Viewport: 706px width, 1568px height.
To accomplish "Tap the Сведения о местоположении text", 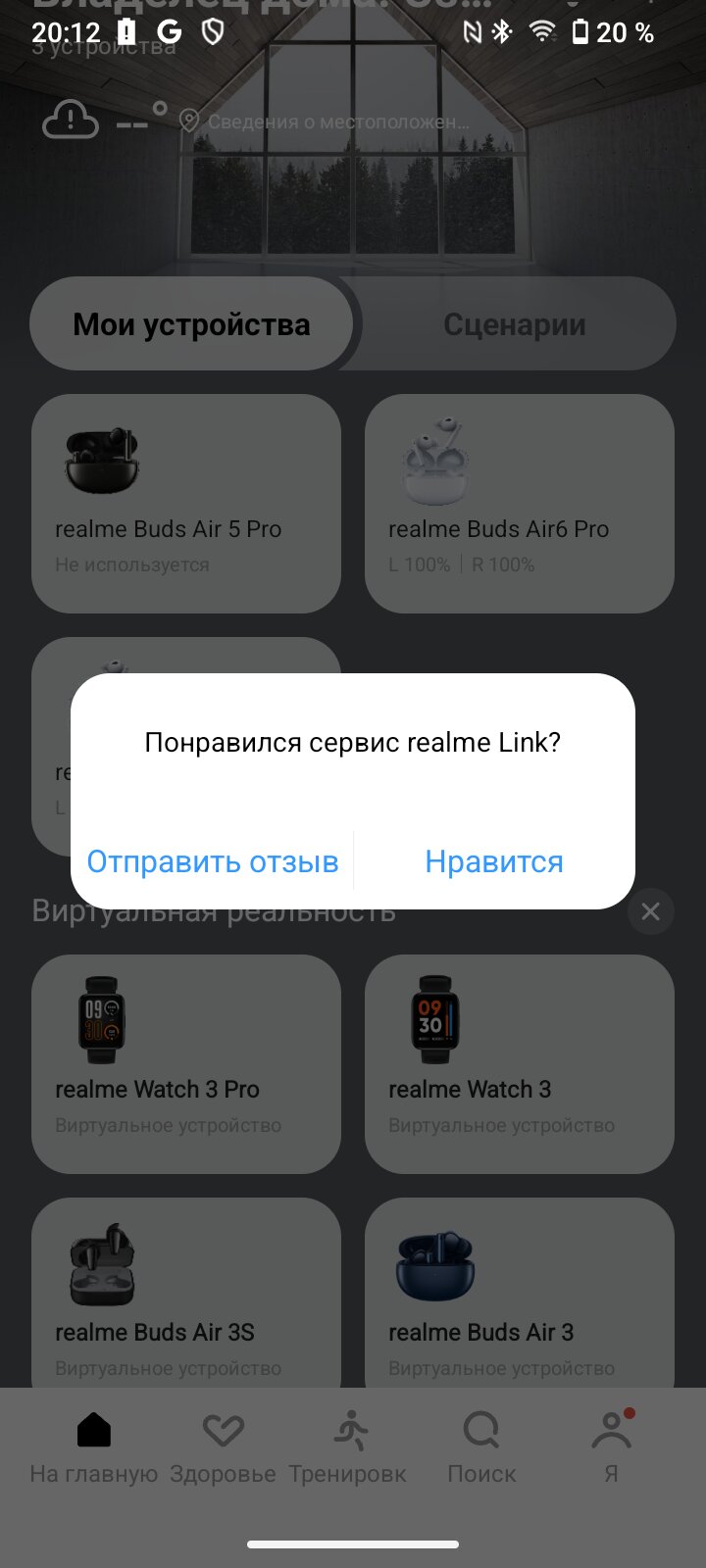I will click(338, 122).
